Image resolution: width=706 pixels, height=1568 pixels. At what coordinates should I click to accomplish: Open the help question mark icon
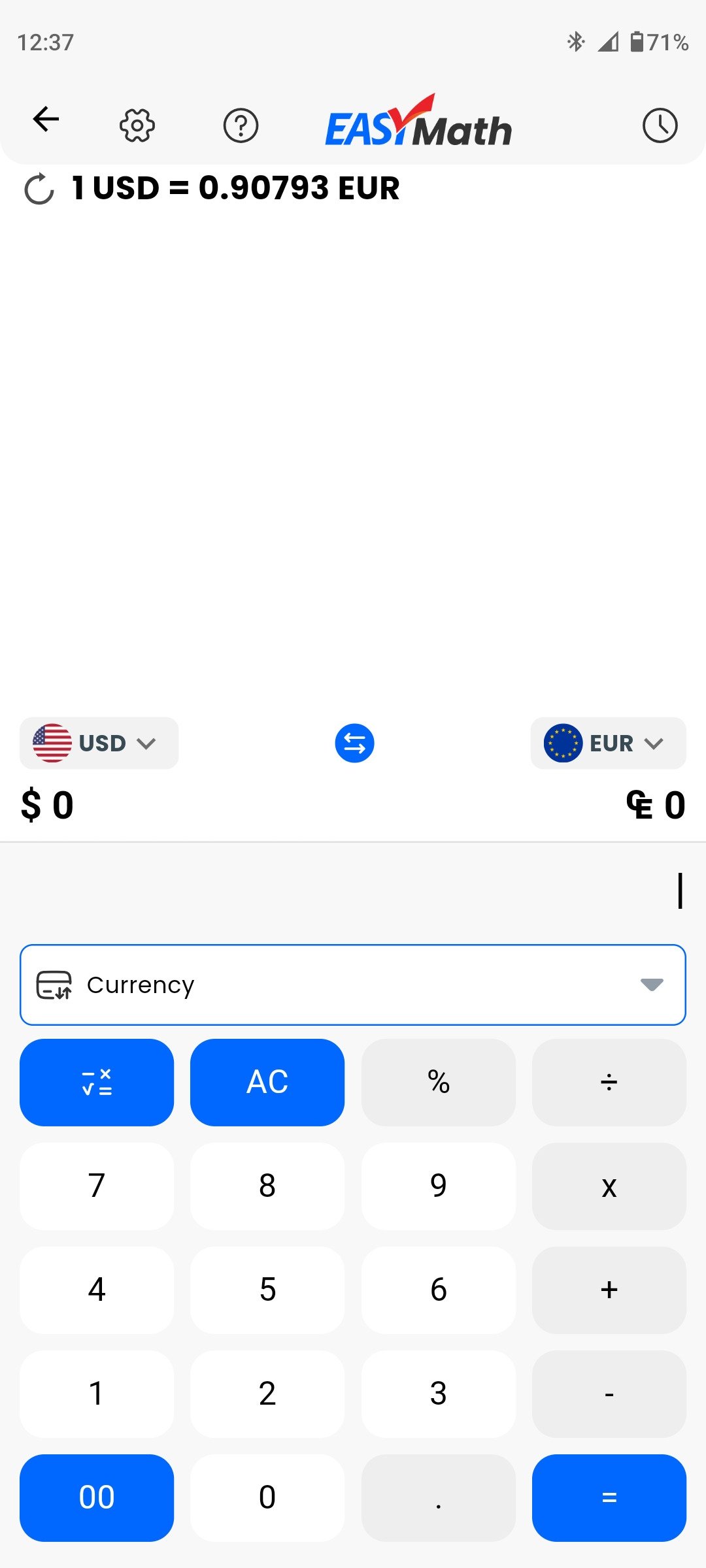241,125
